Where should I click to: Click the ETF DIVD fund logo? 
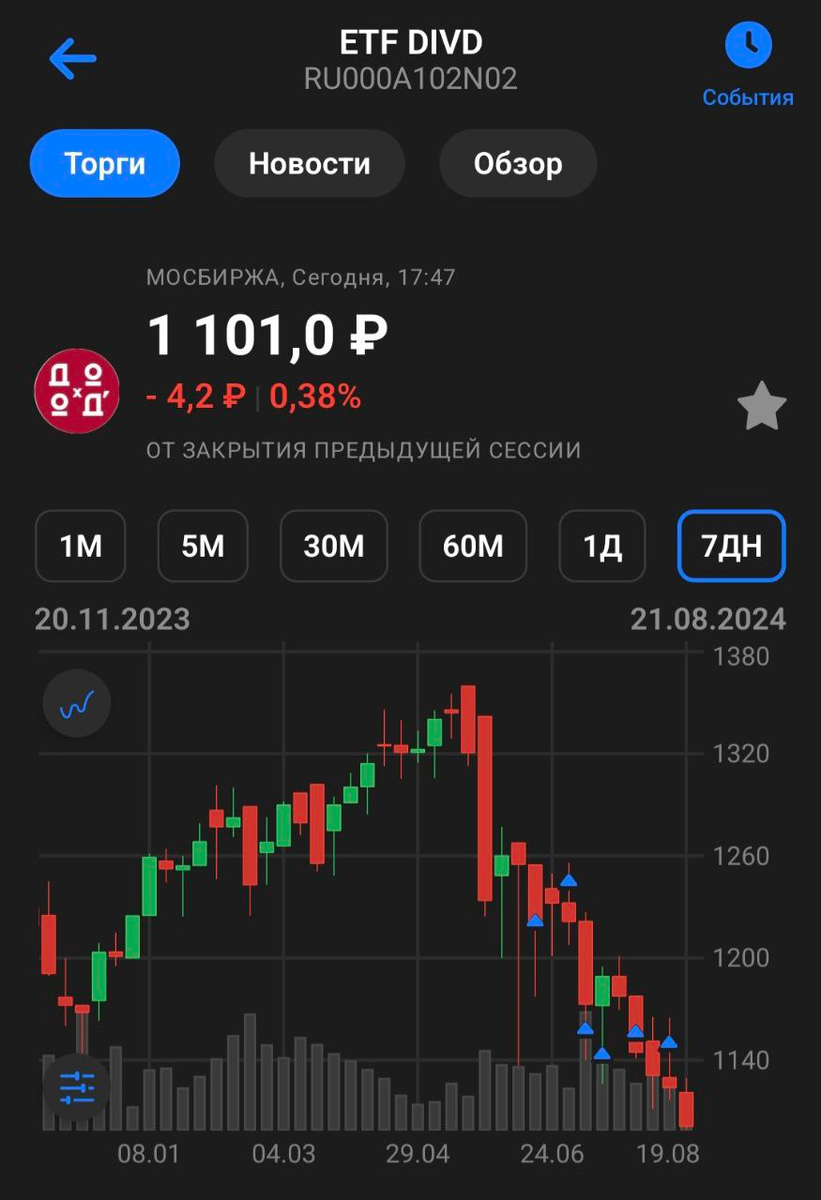click(x=76, y=390)
